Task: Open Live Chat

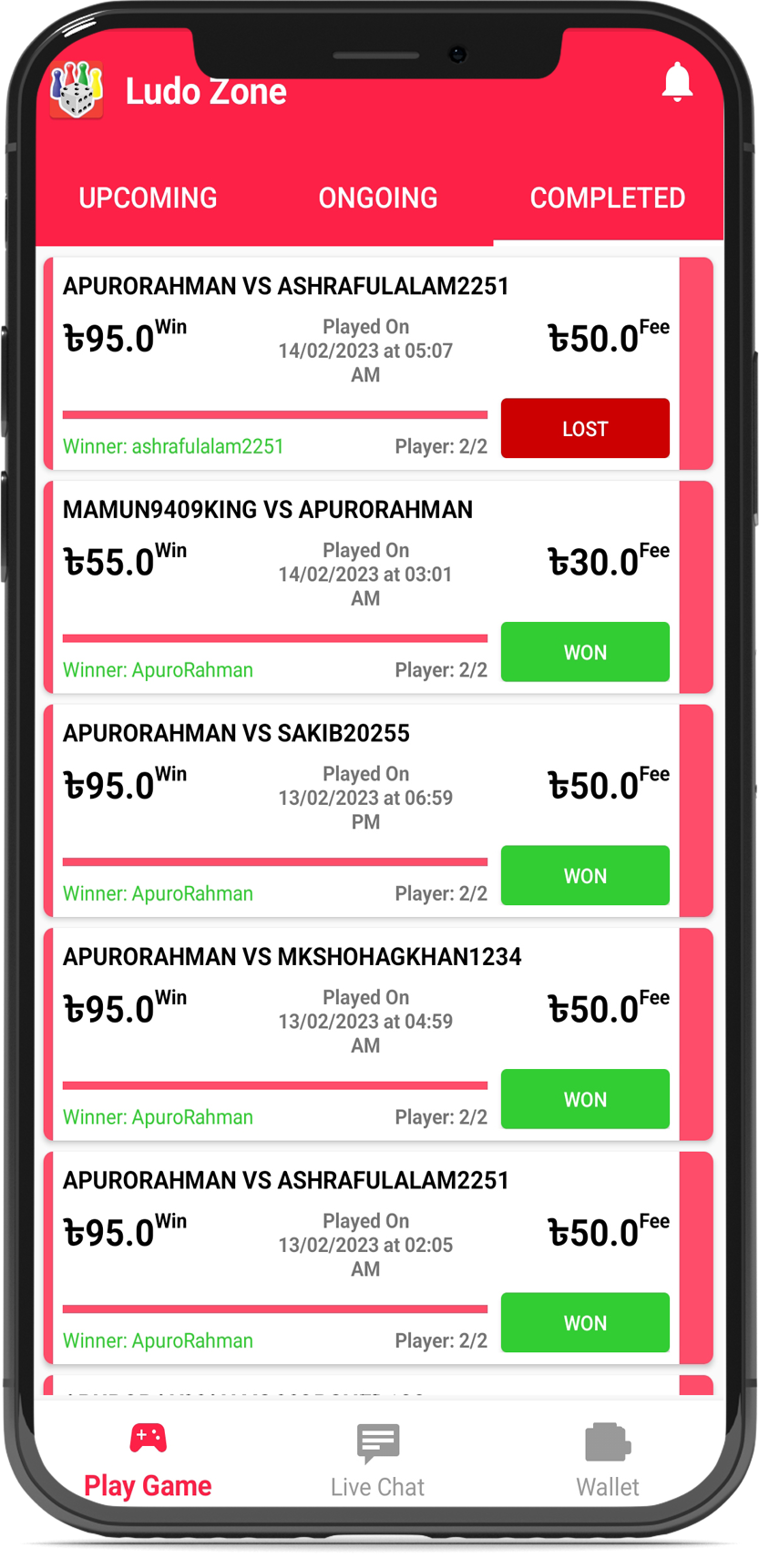Action: [x=377, y=1462]
